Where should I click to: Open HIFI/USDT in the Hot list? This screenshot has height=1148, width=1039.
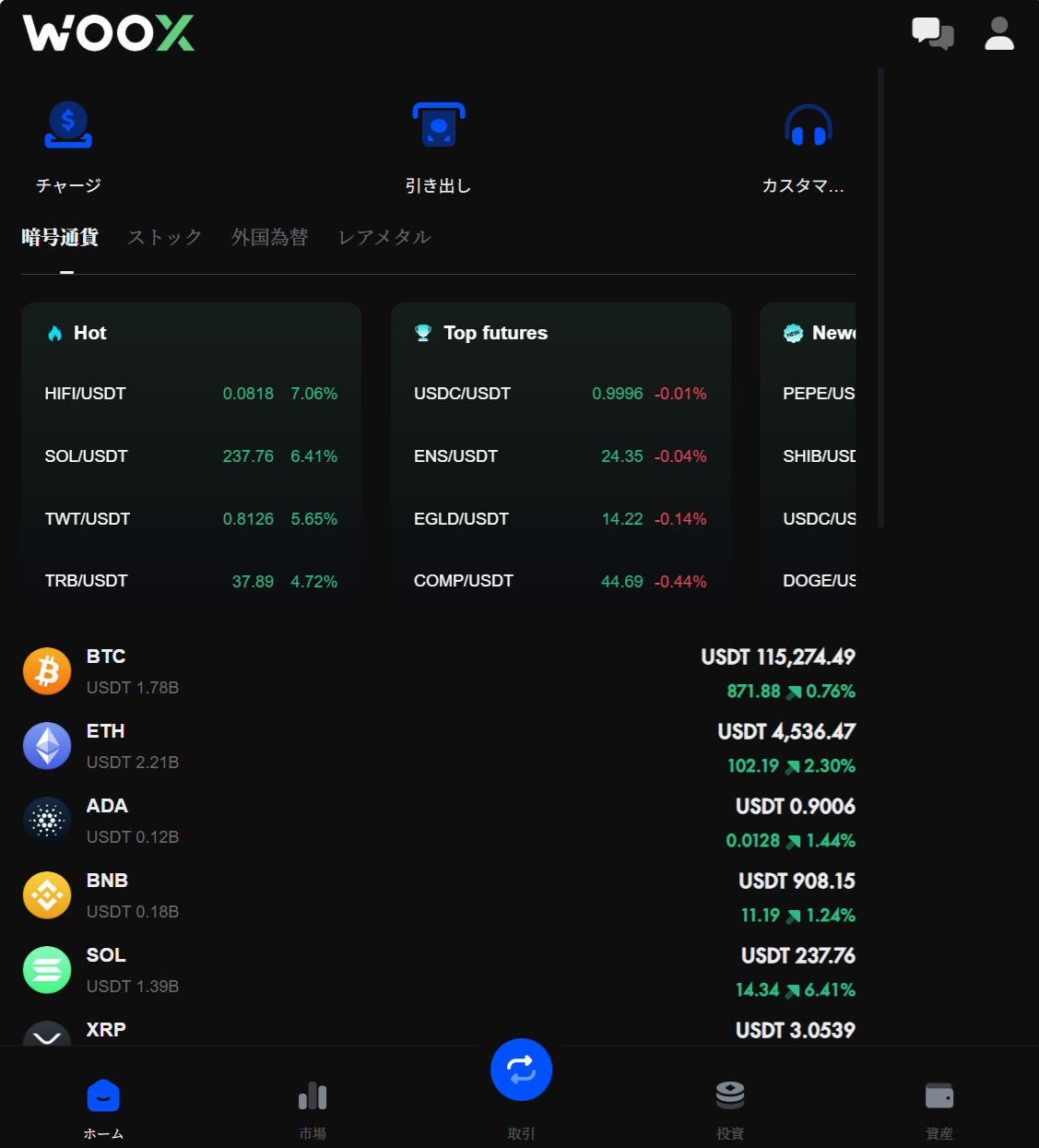[190, 394]
